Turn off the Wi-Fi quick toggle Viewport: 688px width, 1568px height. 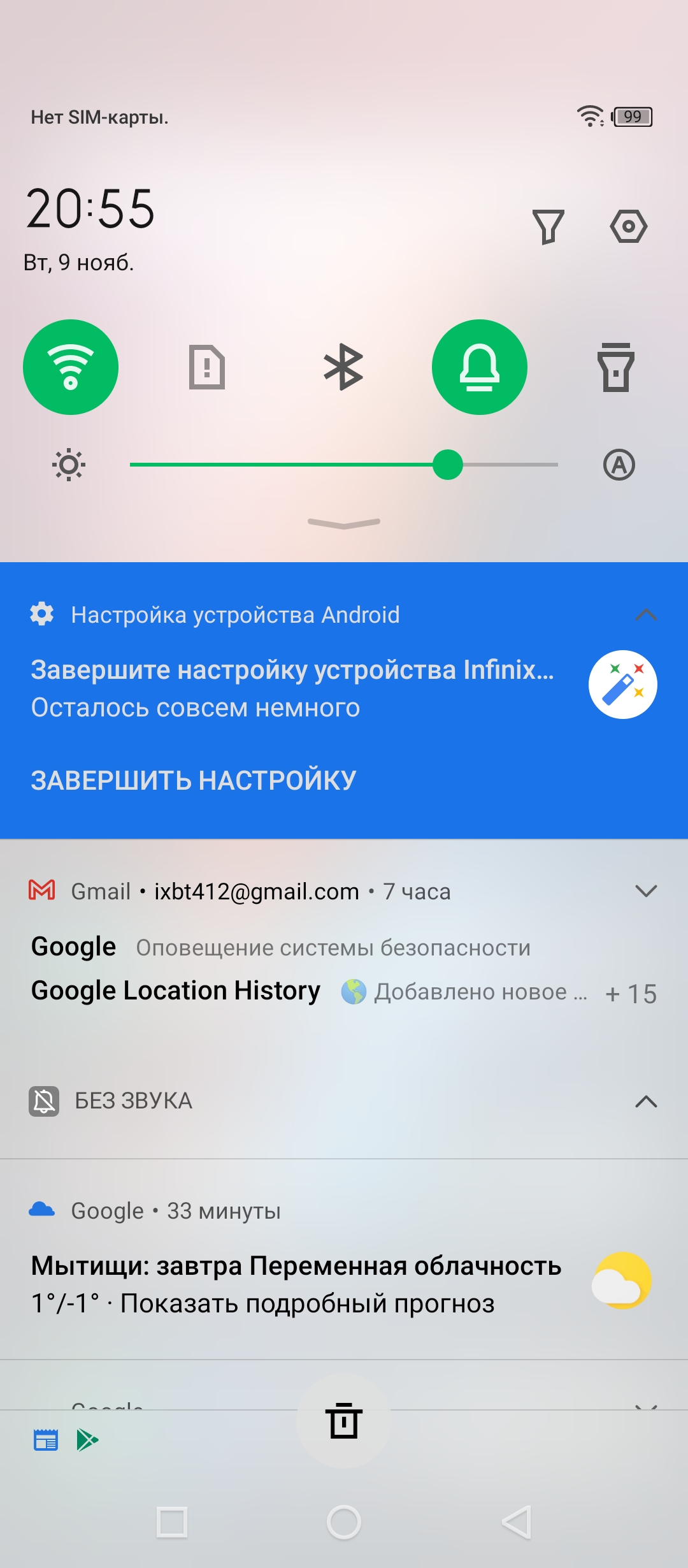[71, 367]
